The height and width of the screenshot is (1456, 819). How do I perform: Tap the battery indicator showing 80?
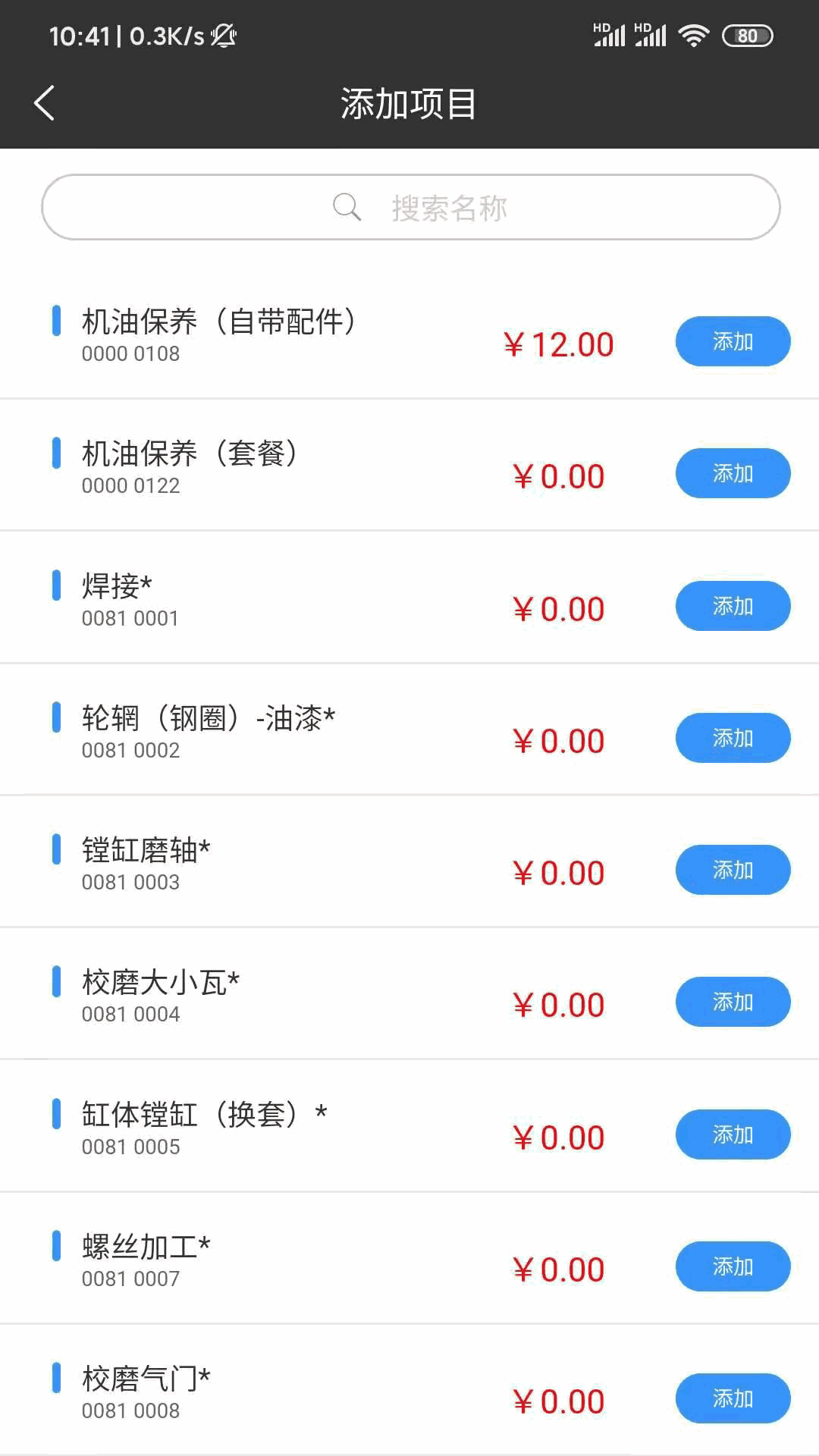[746, 35]
